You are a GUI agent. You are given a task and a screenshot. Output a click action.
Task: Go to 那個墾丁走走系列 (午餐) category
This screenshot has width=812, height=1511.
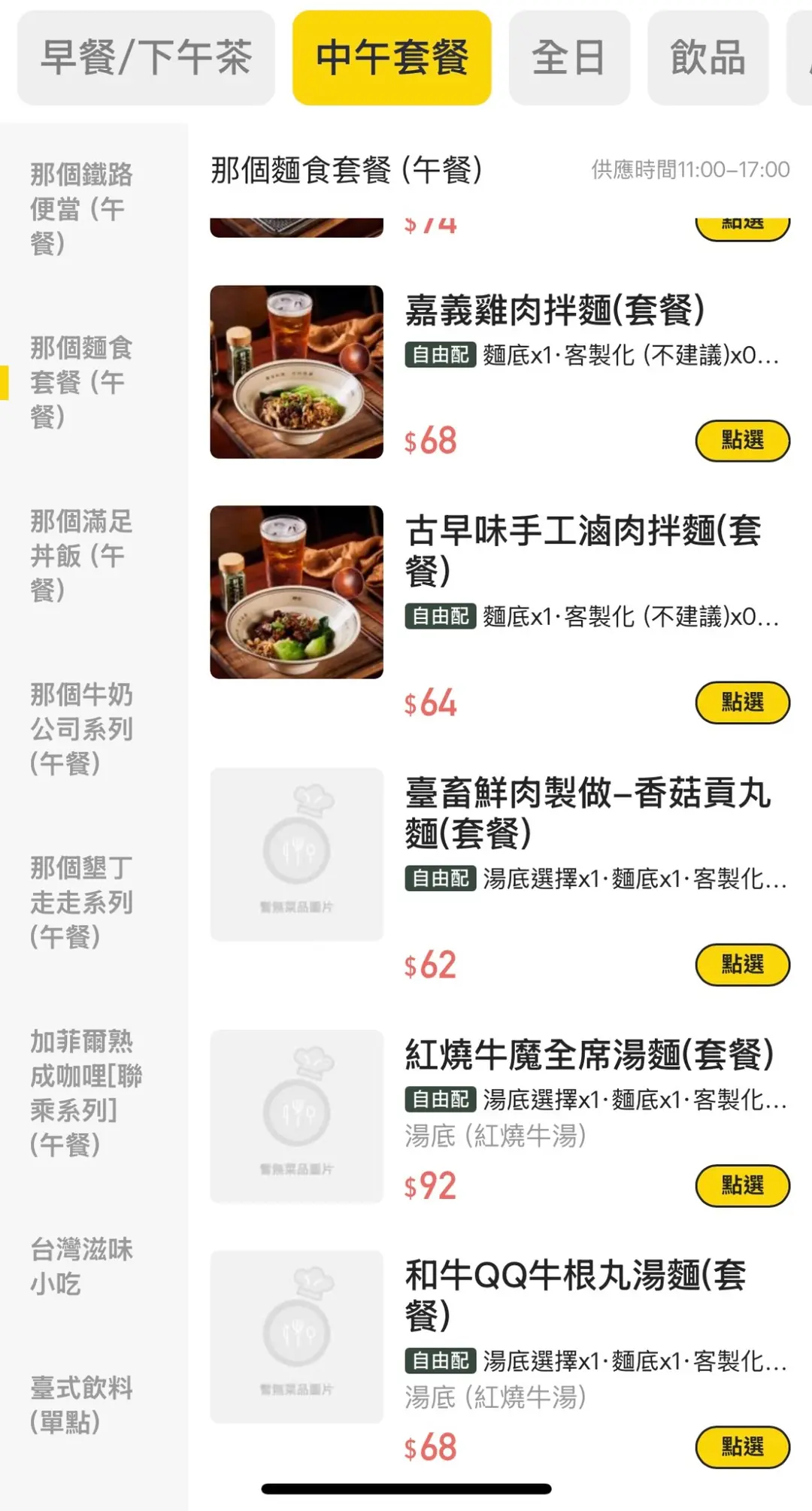click(x=81, y=902)
